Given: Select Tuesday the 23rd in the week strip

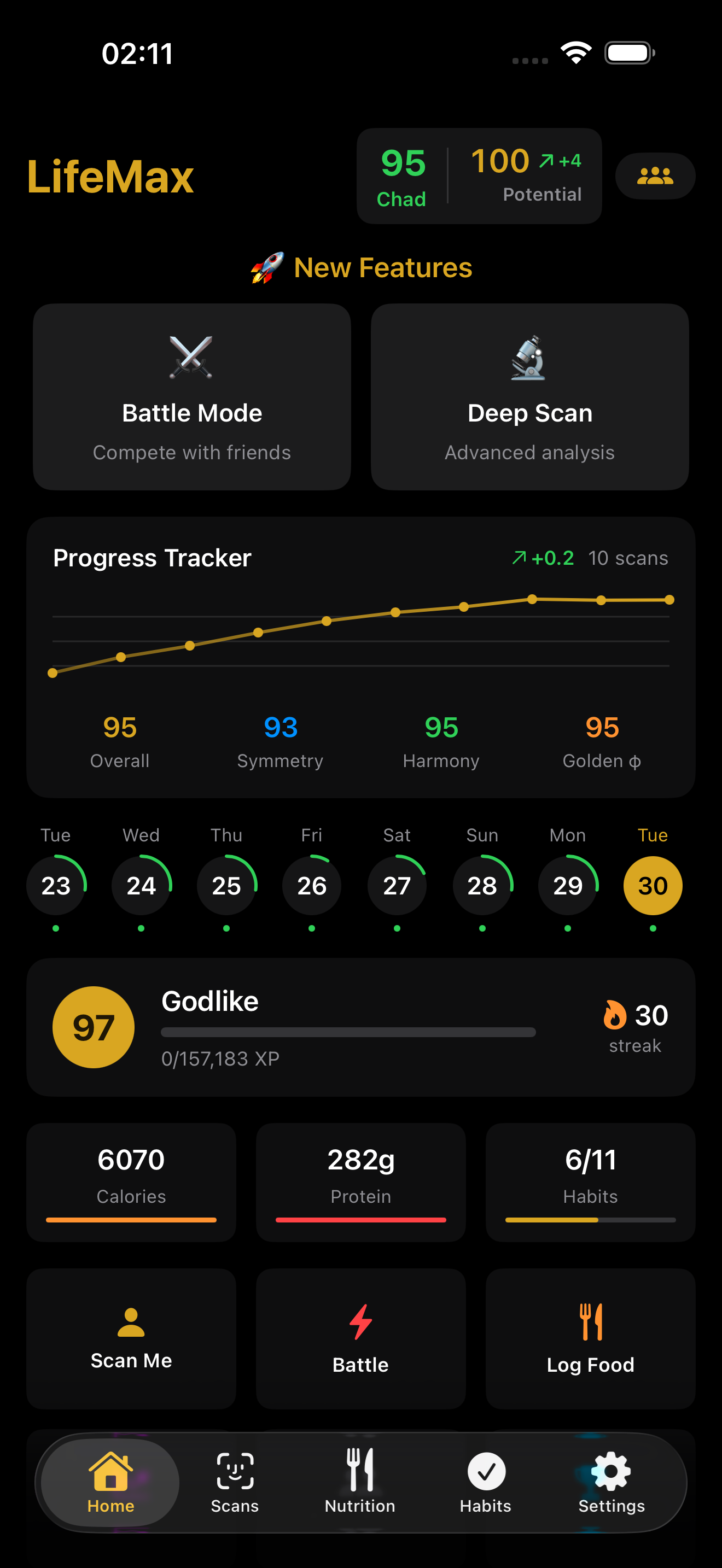Looking at the screenshot, I should (x=56, y=885).
